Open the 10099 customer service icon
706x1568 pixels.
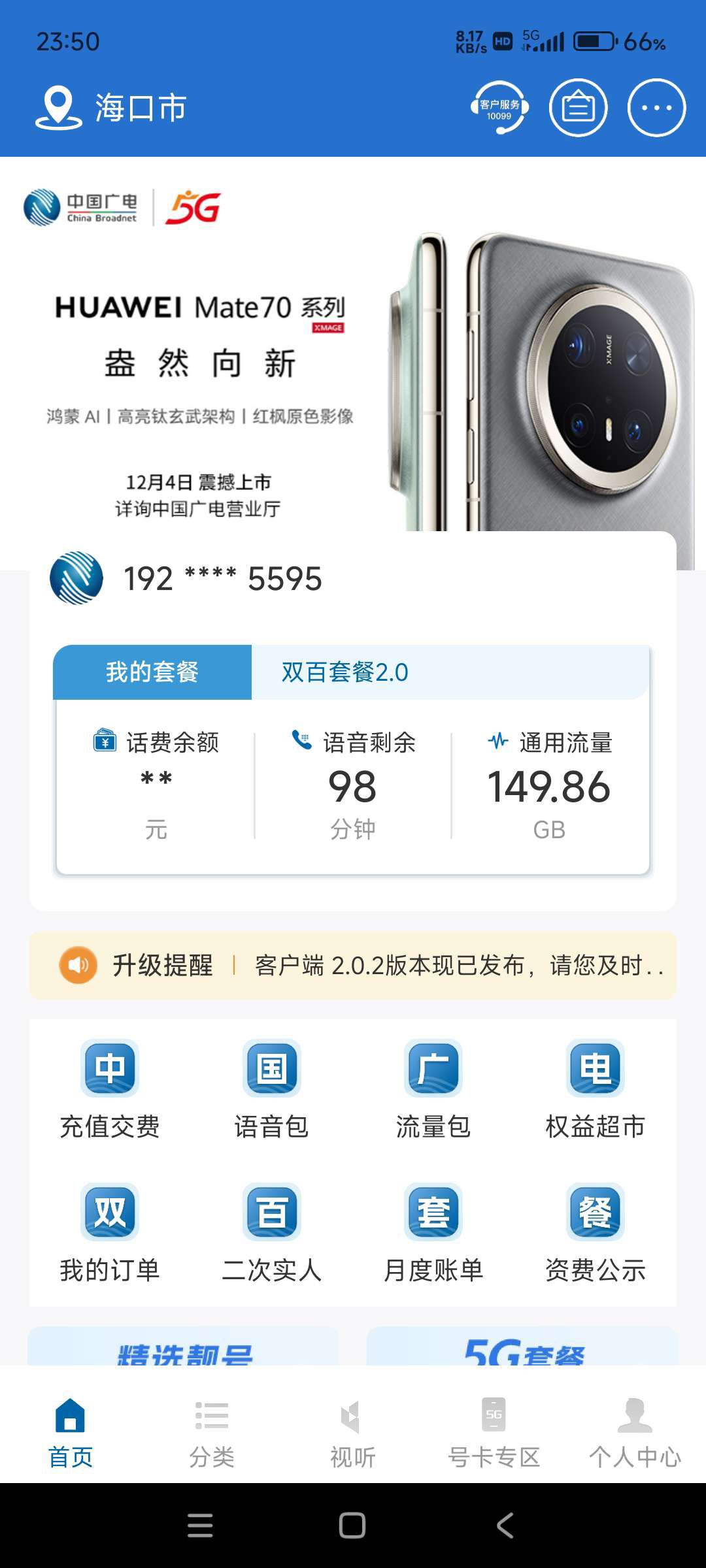point(499,108)
